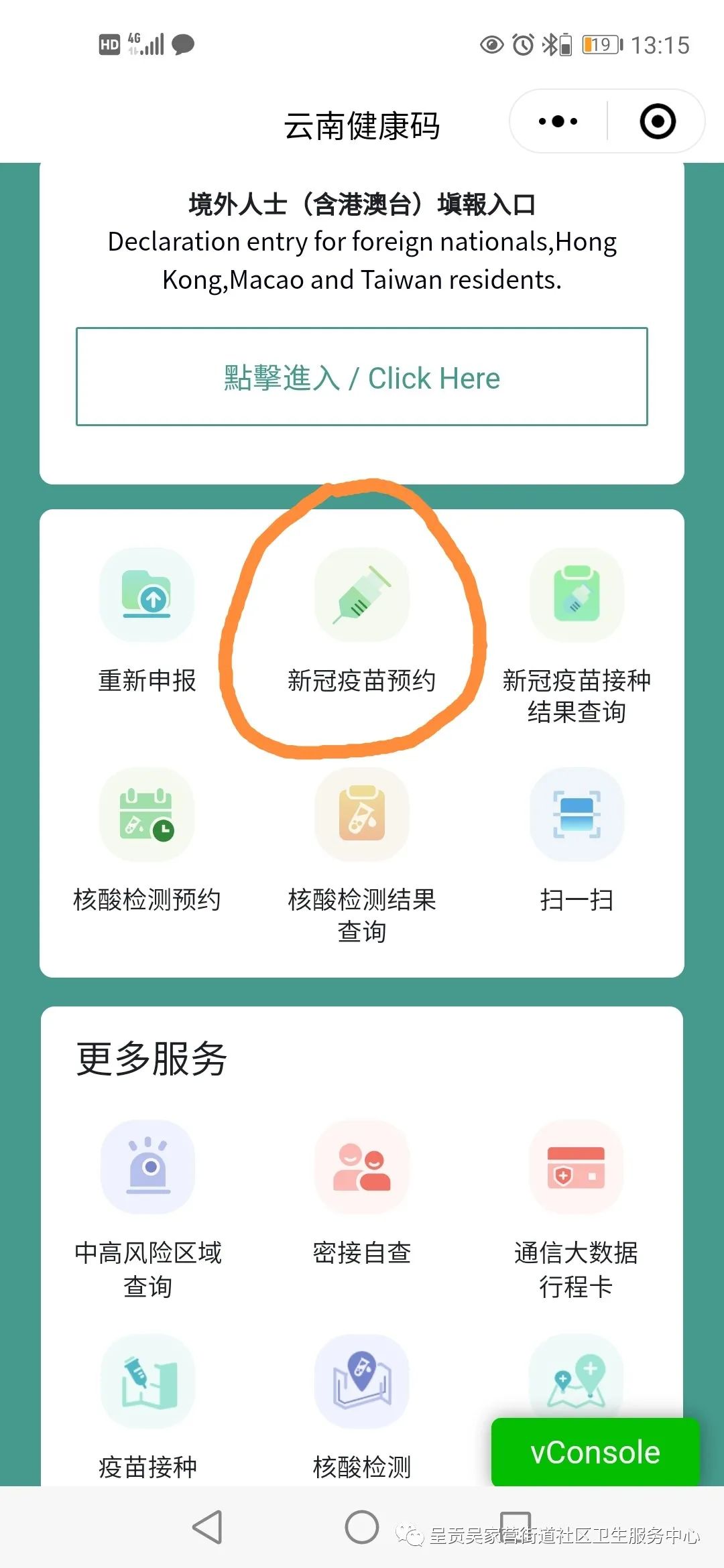Open 核酸检测预约 nucleic acid test booking
724x1568 pixels.
pos(147,816)
